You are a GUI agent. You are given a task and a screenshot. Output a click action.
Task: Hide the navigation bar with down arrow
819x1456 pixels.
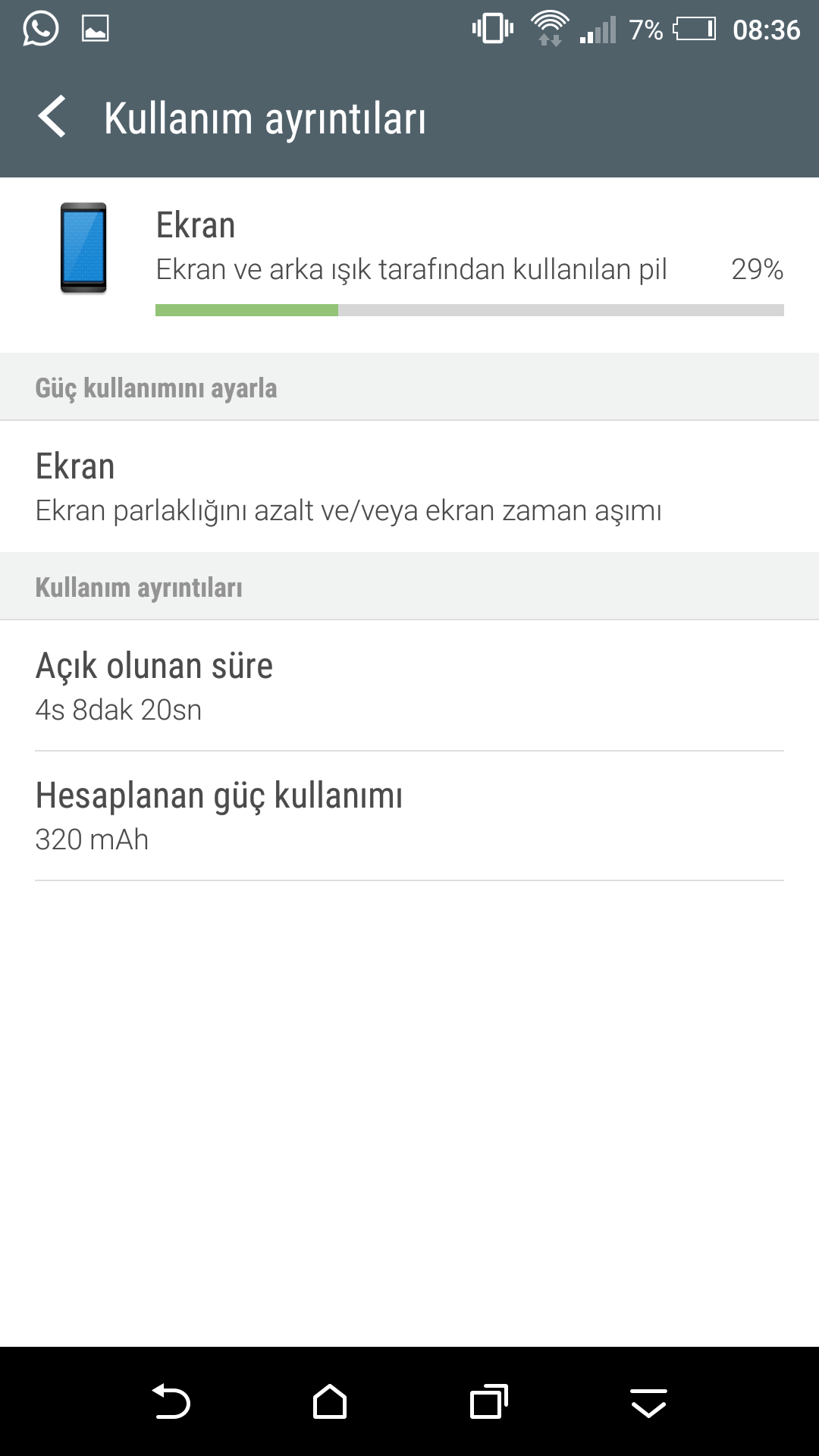point(648,1402)
